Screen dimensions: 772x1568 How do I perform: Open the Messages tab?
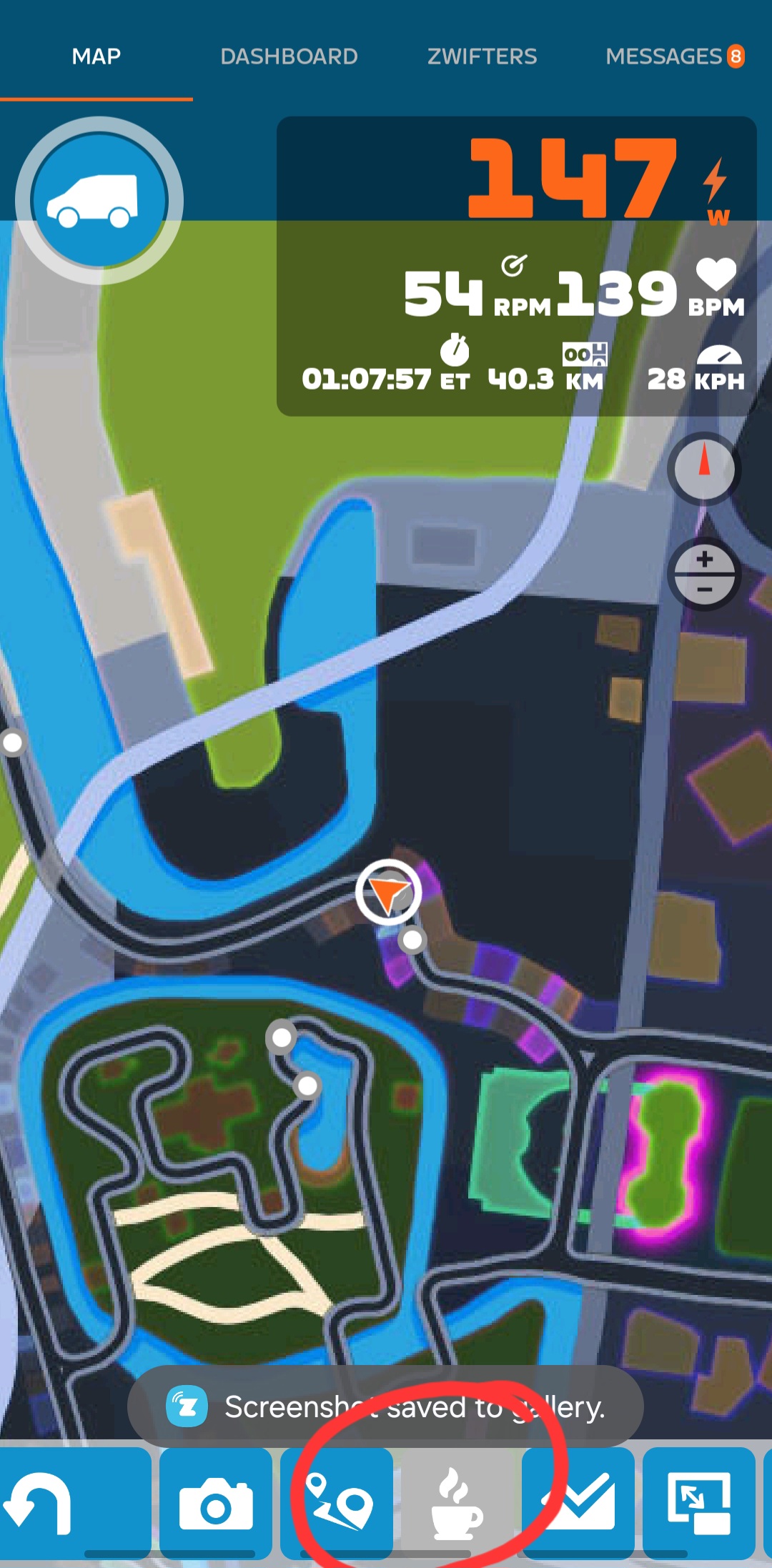coord(675,56)
